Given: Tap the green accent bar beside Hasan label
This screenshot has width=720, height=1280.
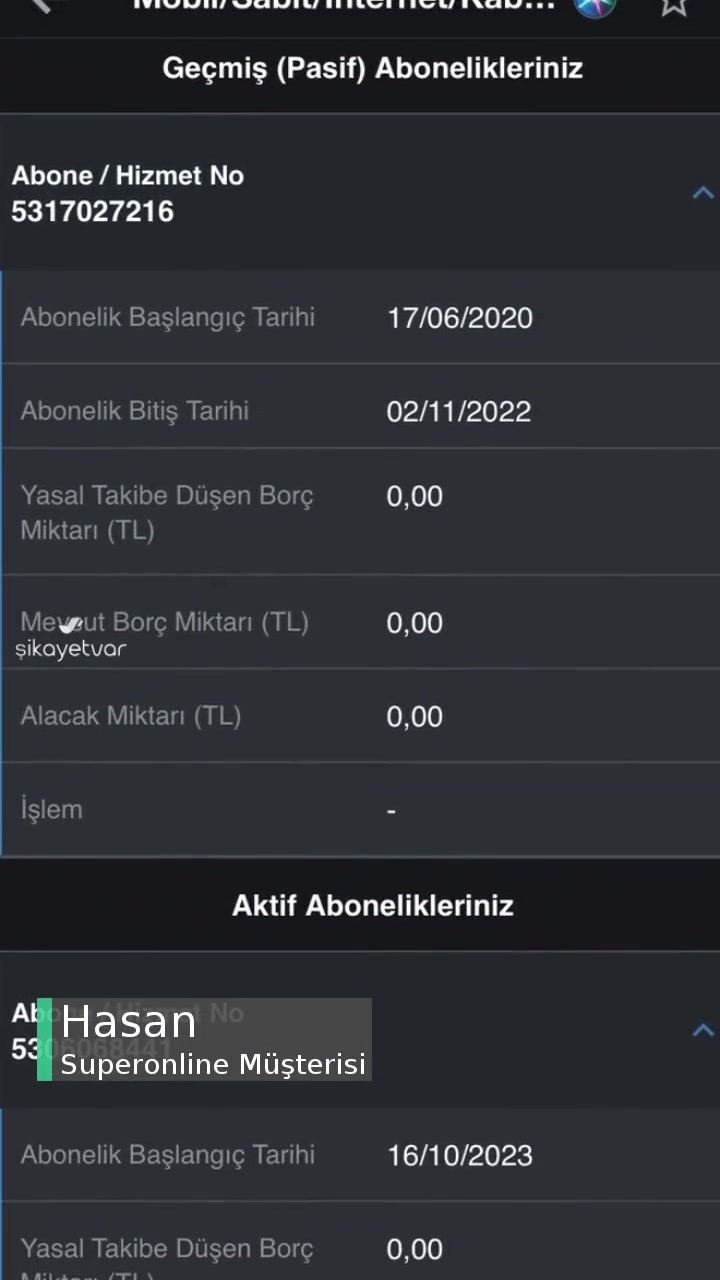Looking at the screenshot, I should 44,1039.
